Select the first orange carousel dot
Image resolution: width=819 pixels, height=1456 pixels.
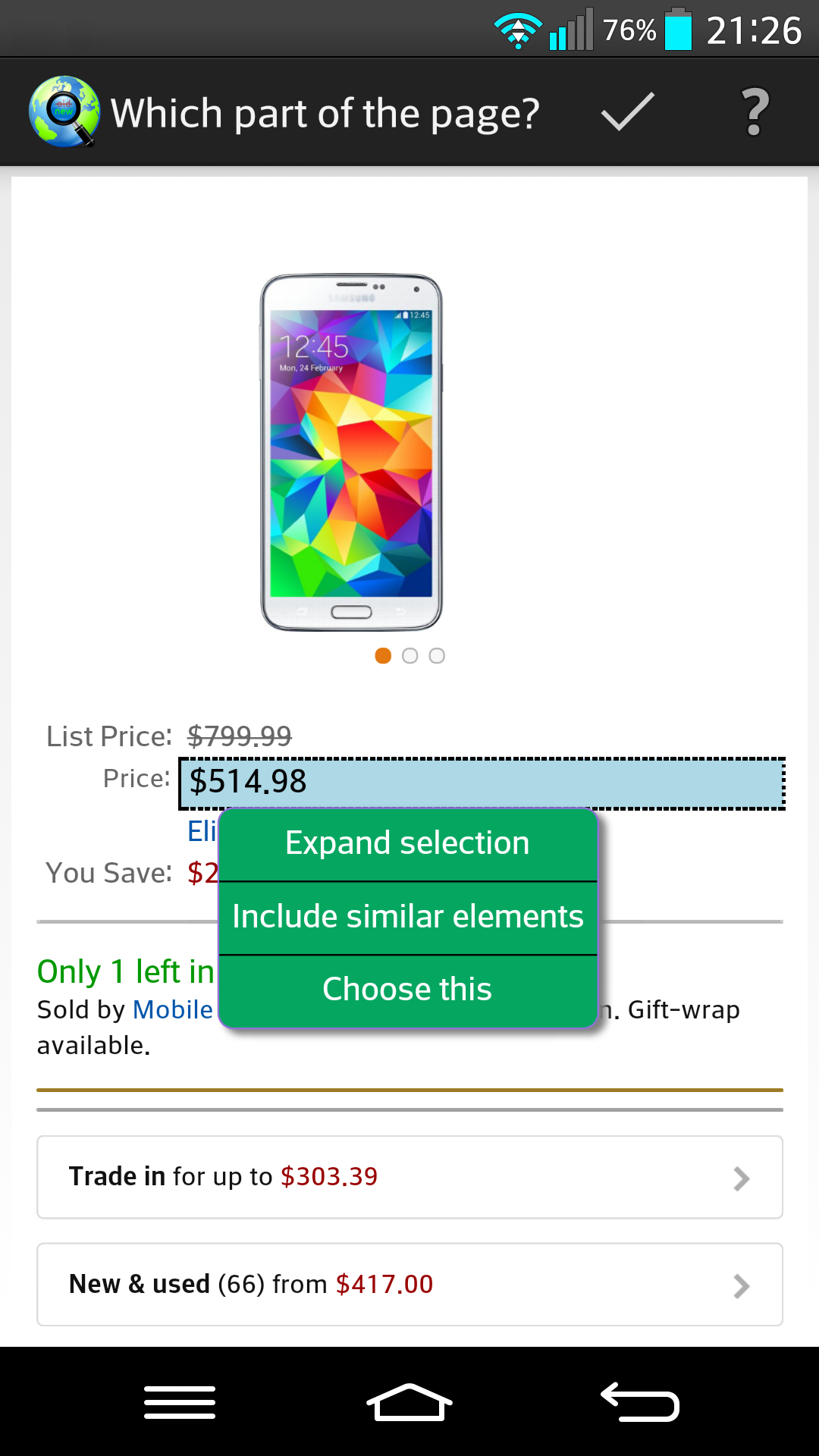383,655
